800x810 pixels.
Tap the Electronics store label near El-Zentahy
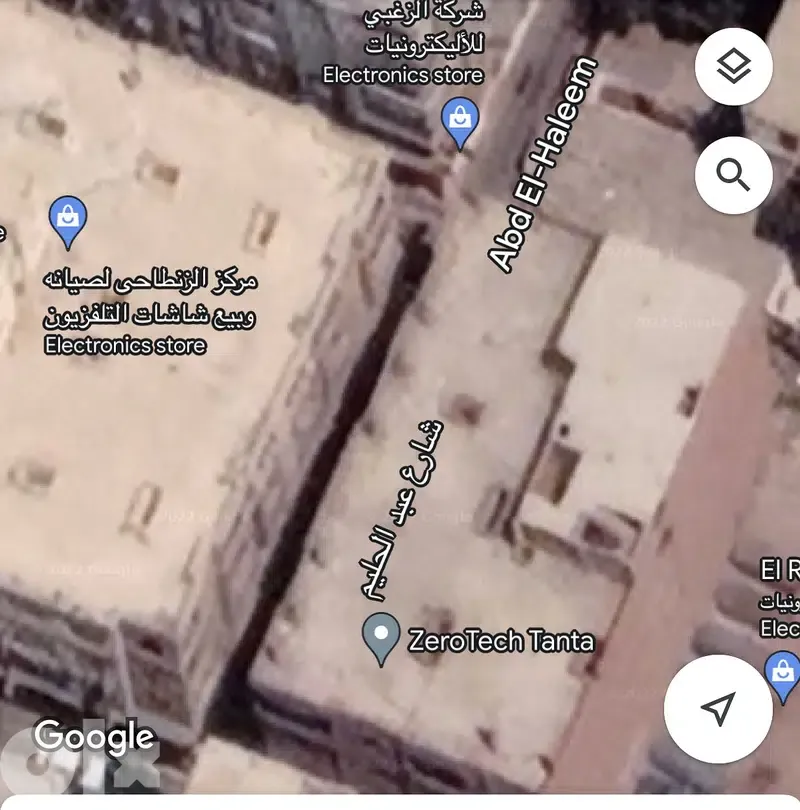click(x=124, y=347)
